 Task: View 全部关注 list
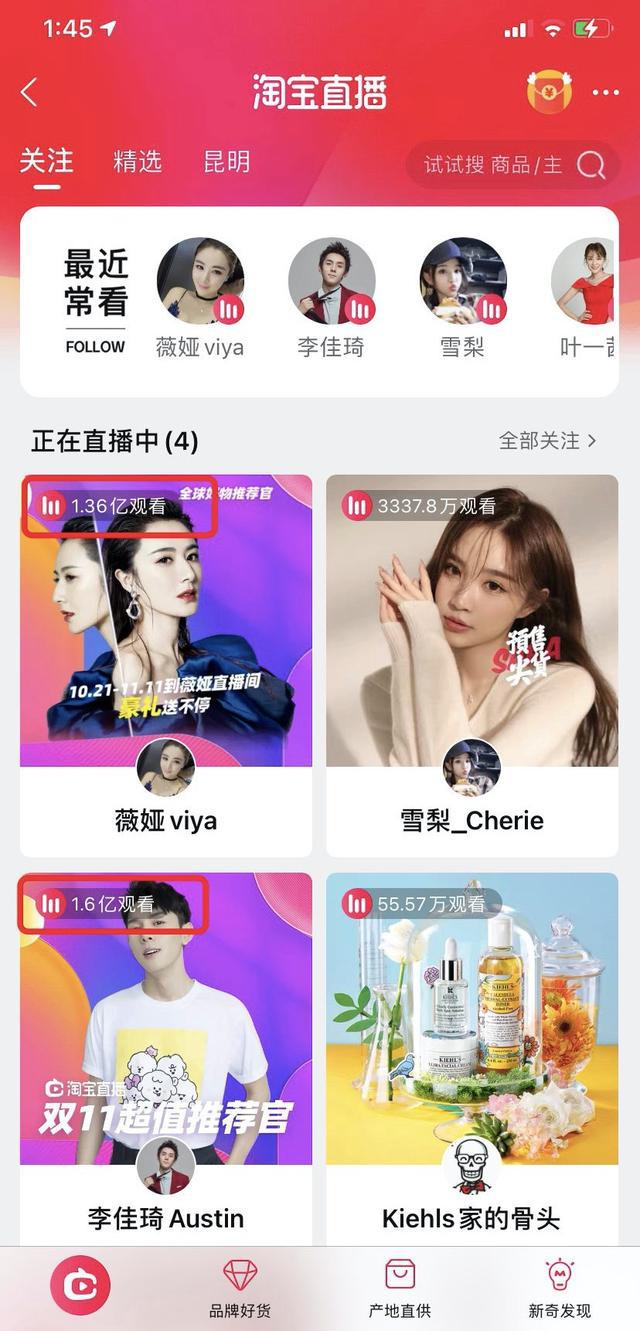pyautogui.click(x=547, y=440)
